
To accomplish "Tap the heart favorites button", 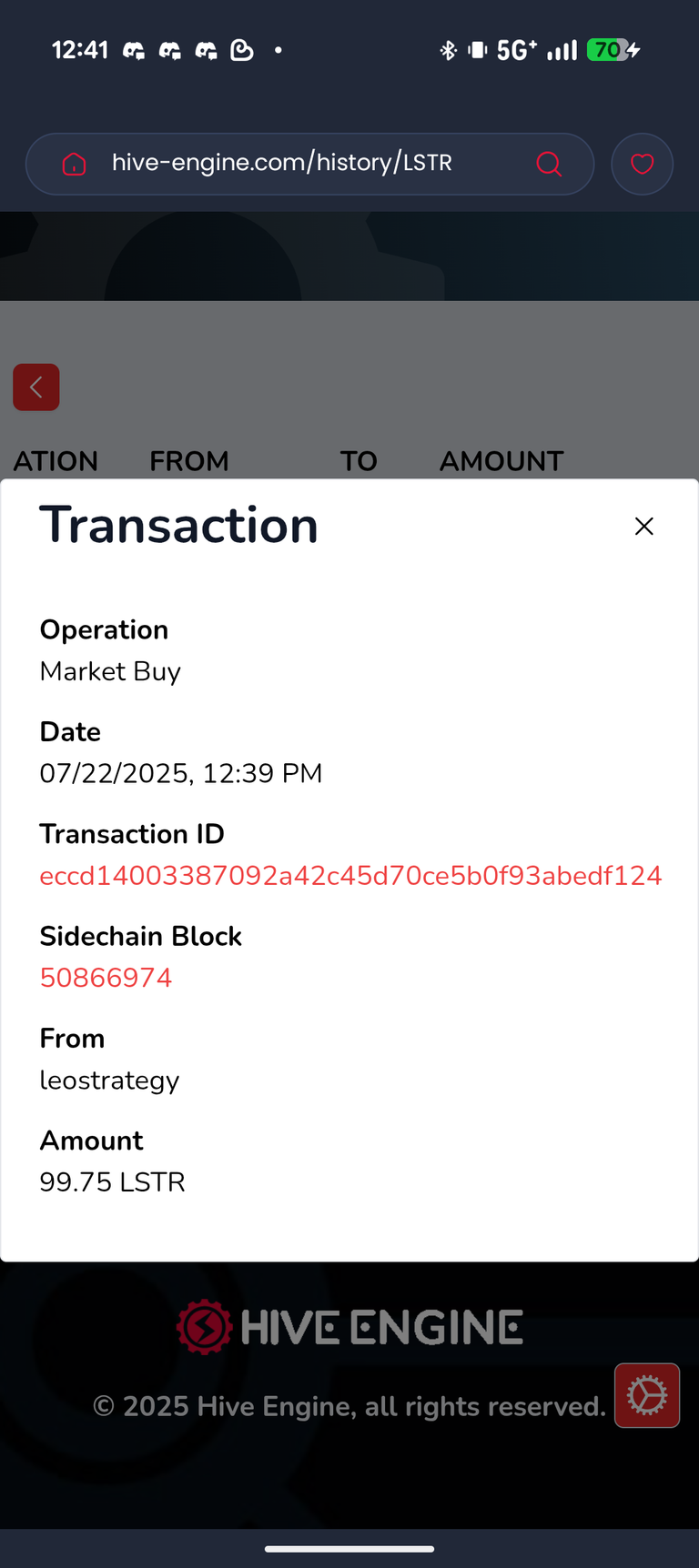I will (642, 164).
